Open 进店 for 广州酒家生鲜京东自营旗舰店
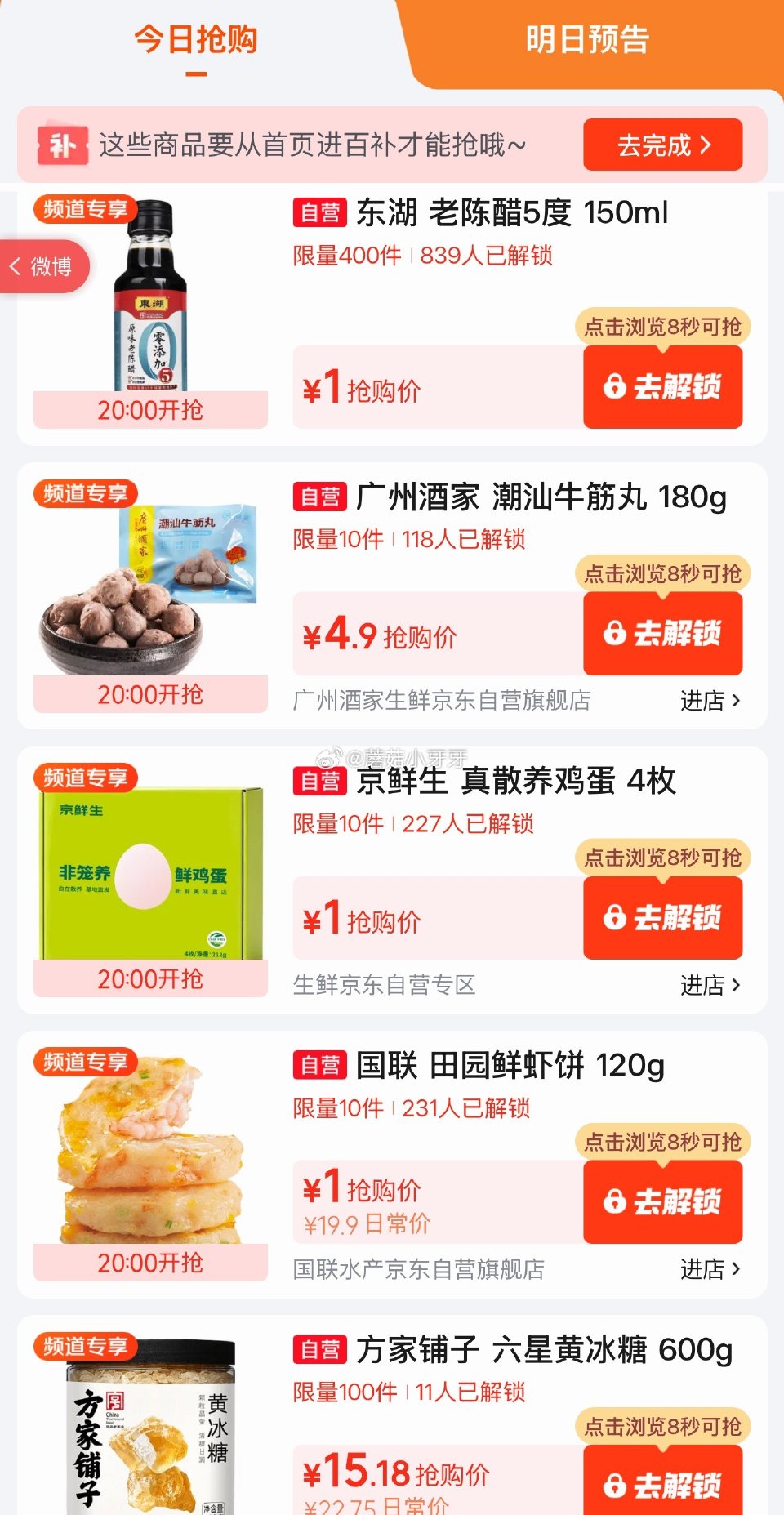The image size is (784, 1515). [x=710, y=700]
